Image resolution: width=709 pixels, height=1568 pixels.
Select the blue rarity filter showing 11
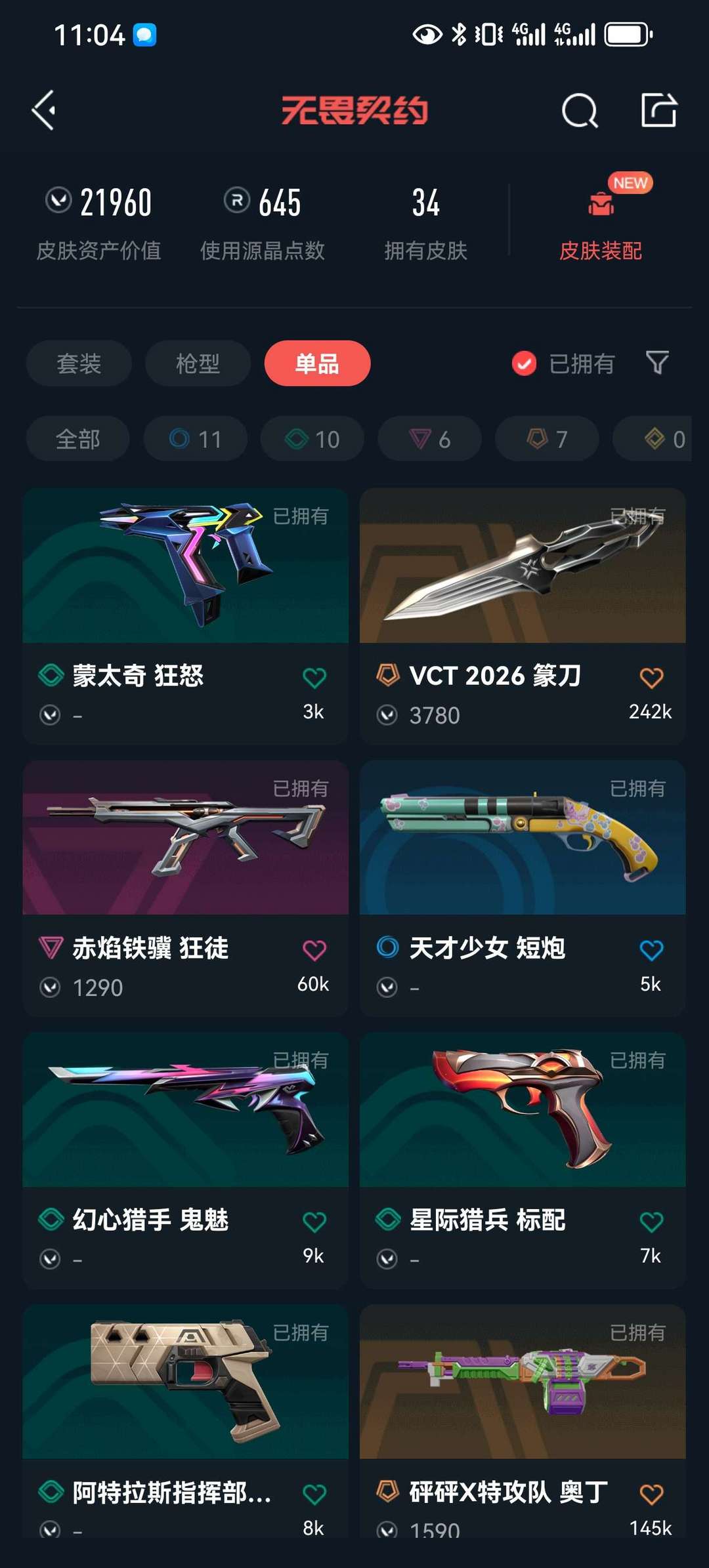pos(194,439)
